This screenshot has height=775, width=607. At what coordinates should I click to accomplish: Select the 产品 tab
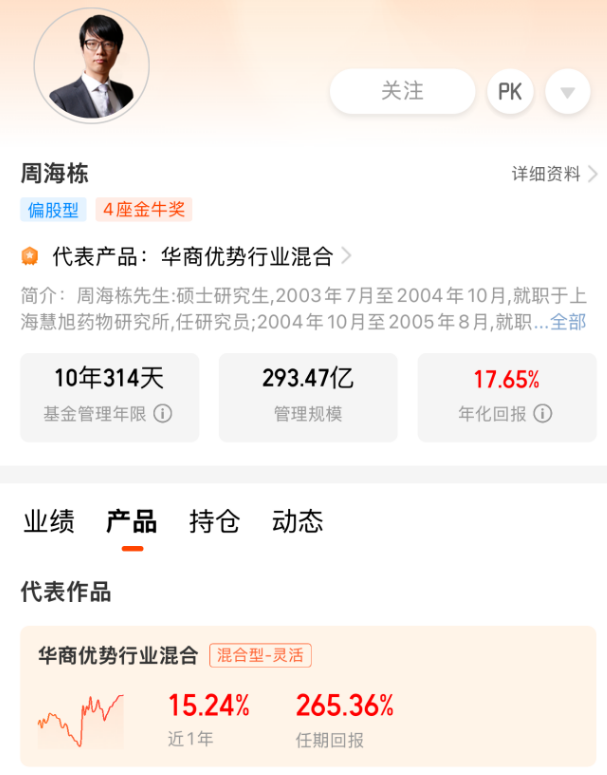132,521
